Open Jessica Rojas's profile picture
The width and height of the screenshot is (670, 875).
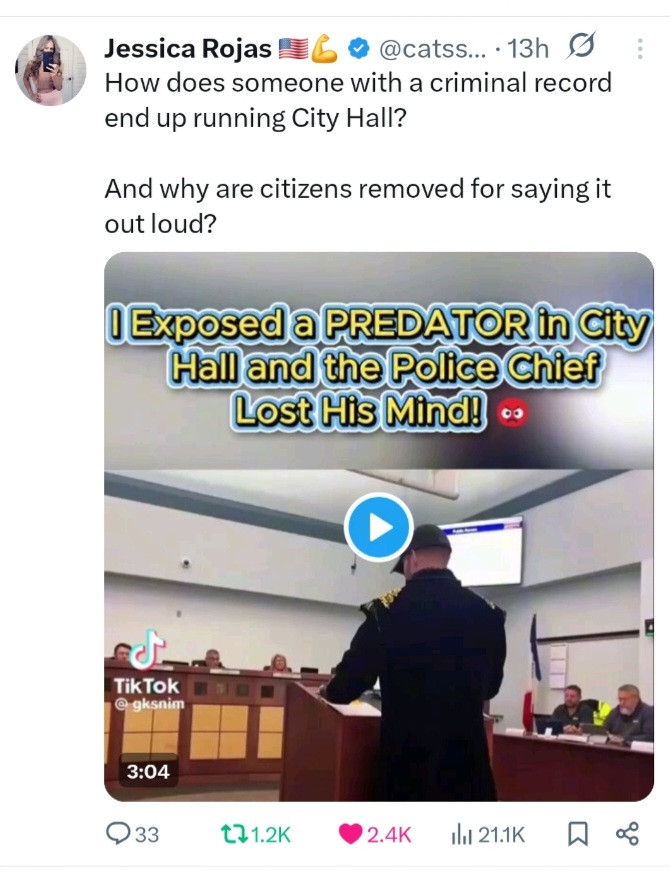pyautogui.click(x=50, y=70)
